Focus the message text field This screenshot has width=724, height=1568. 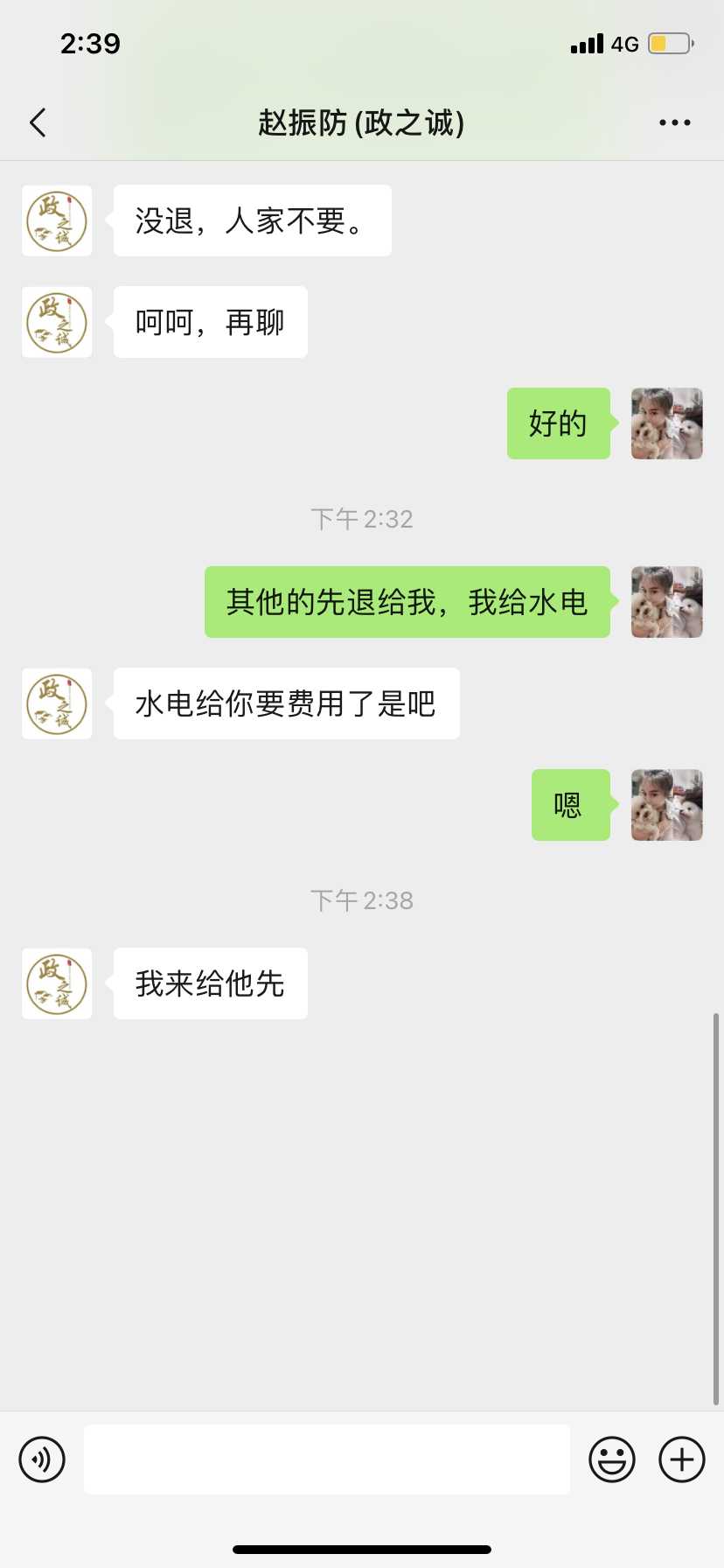[x=326, y=1459]
